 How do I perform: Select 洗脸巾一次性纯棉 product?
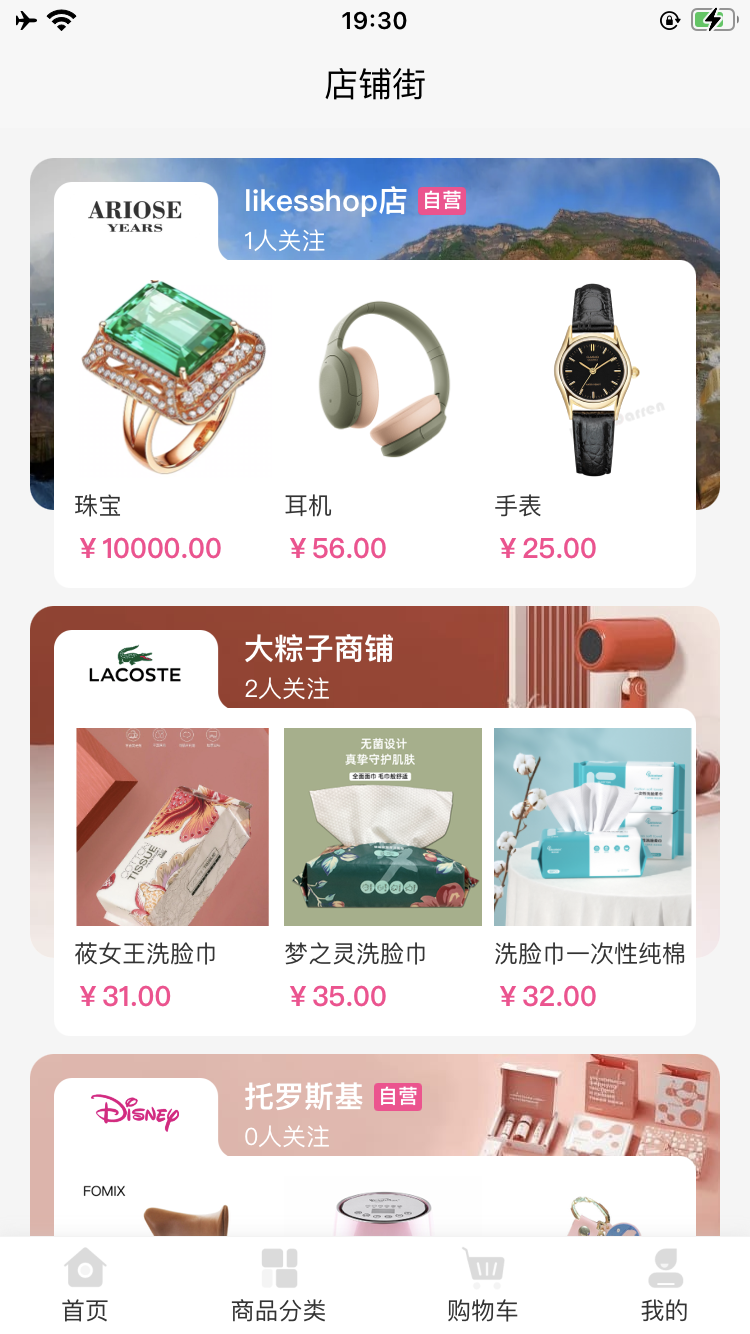click(592, 827)
